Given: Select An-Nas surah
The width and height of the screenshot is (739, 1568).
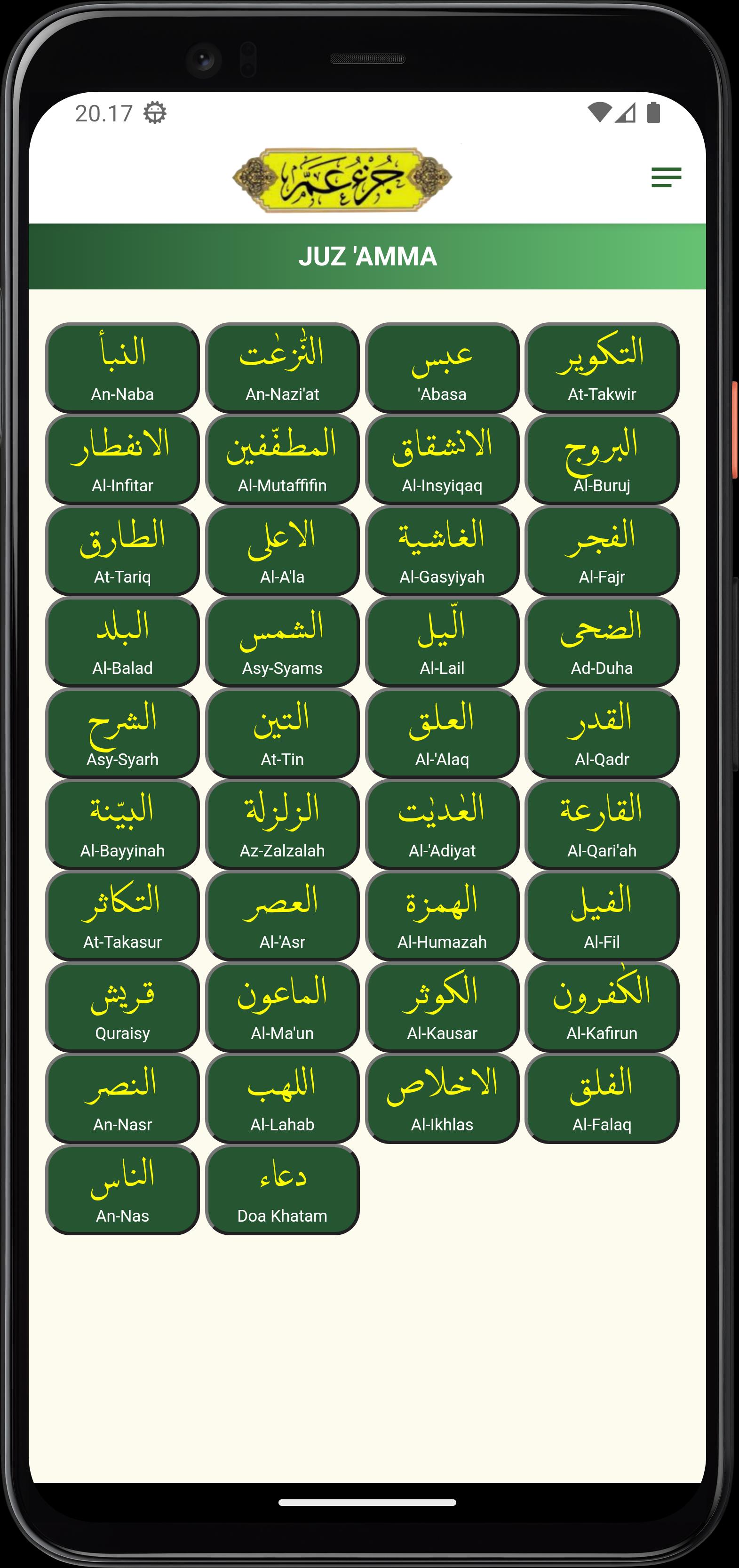Looking at the screenshot, I should point(122,1189).
